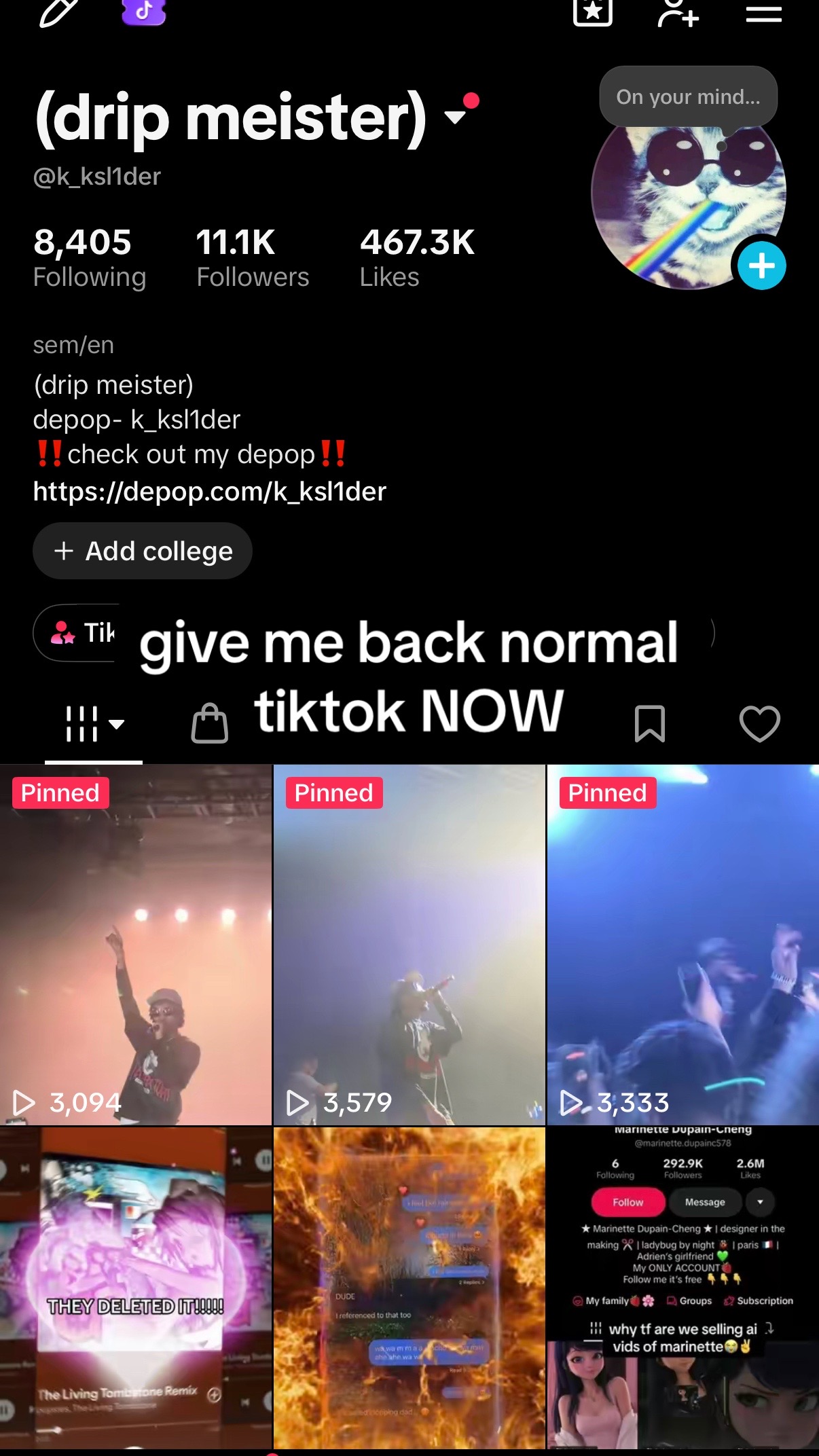Switch to the shopping bag tab
This screenshot has width=819, height=1456.
[209, 723]
